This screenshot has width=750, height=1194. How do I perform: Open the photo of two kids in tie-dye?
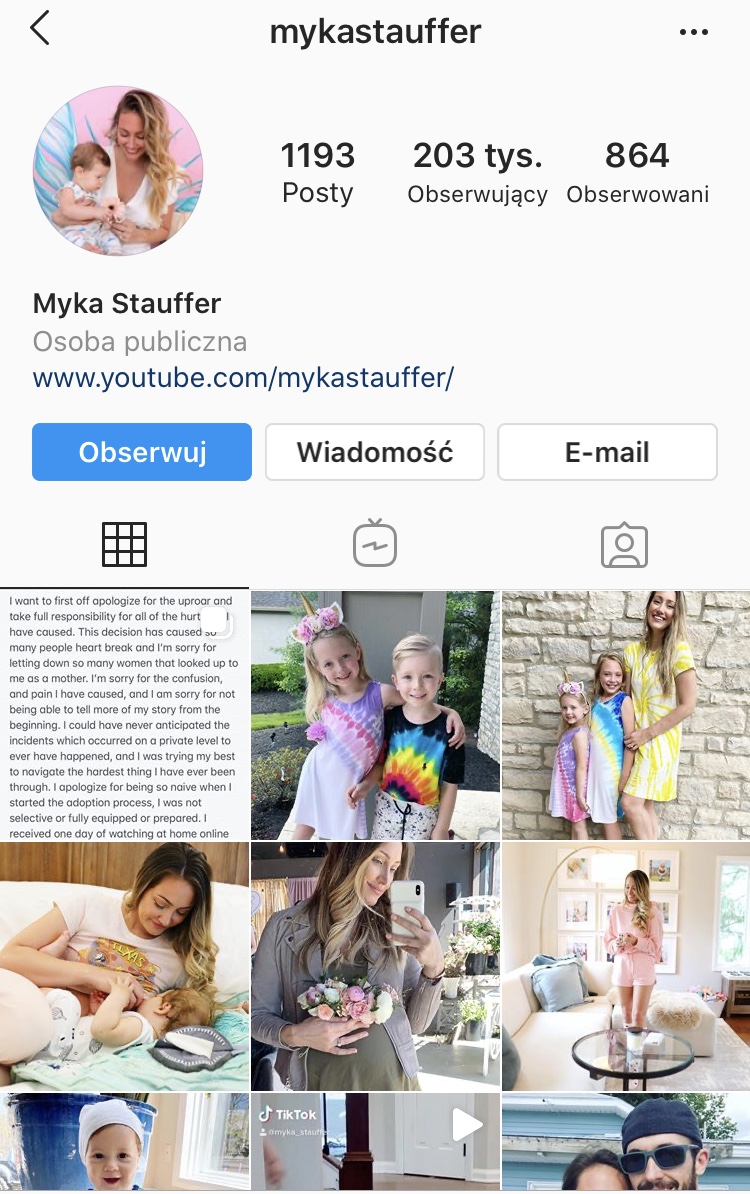tap(375, 715)
